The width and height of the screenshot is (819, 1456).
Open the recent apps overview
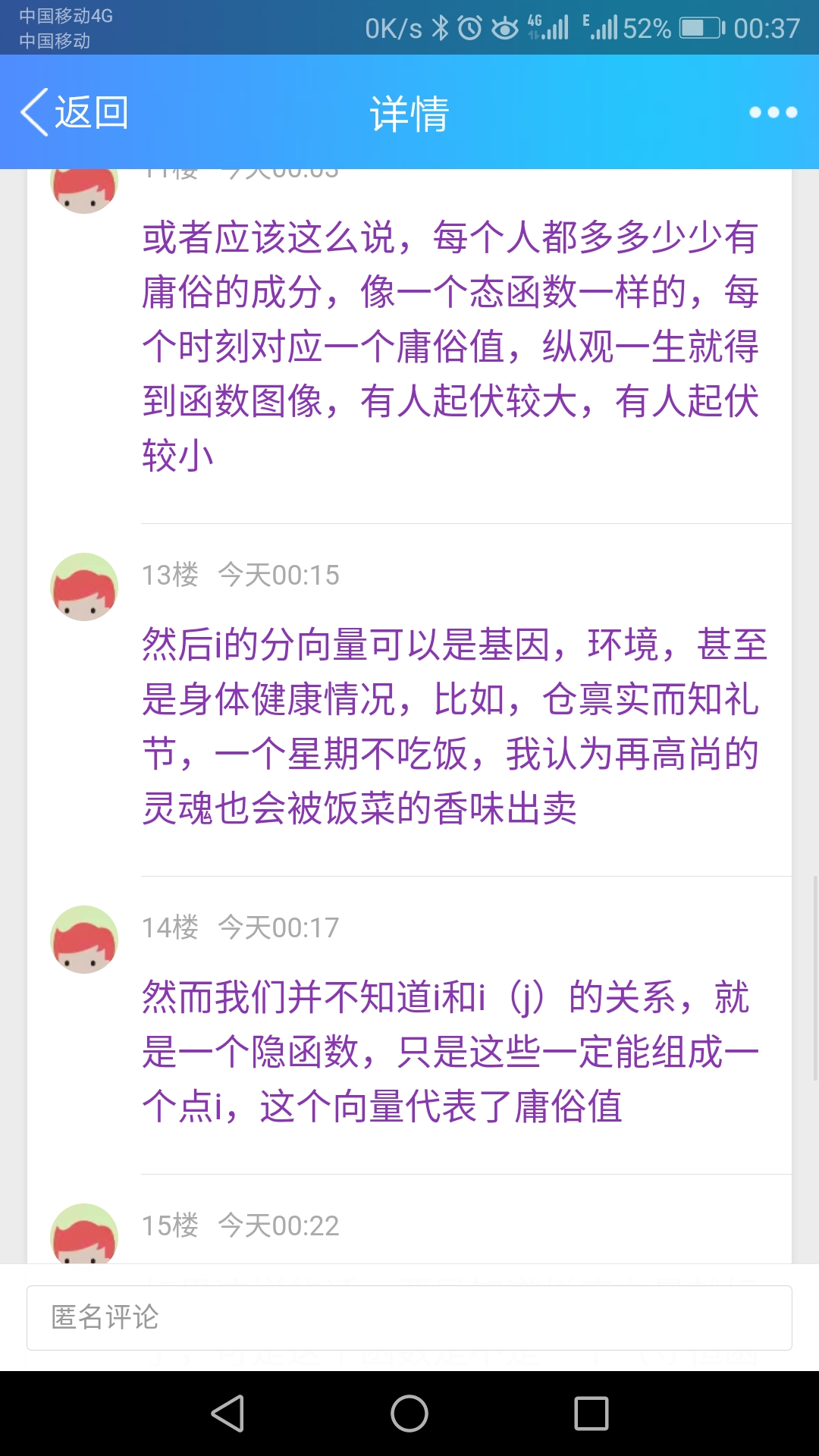(591, 1414)
